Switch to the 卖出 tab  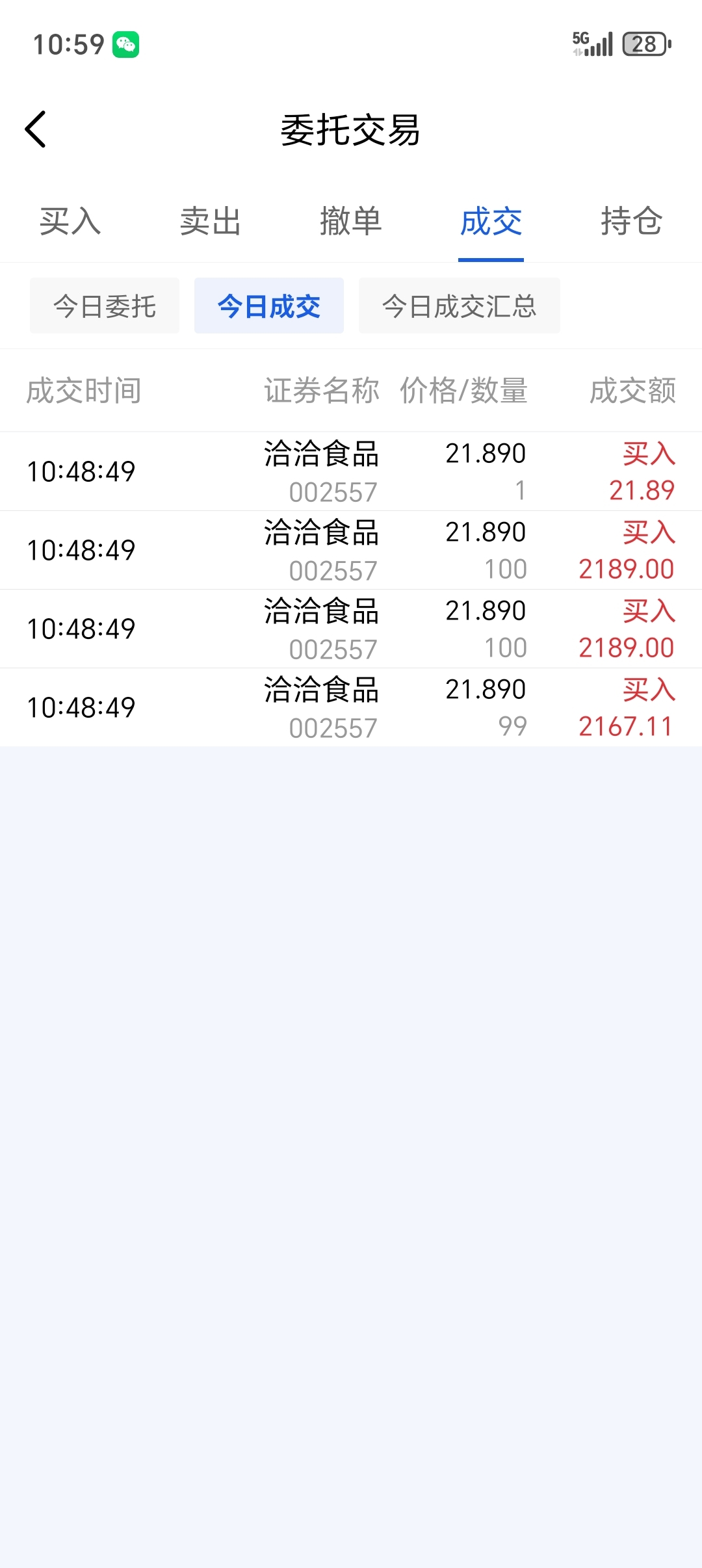click(x=211, y=222)
